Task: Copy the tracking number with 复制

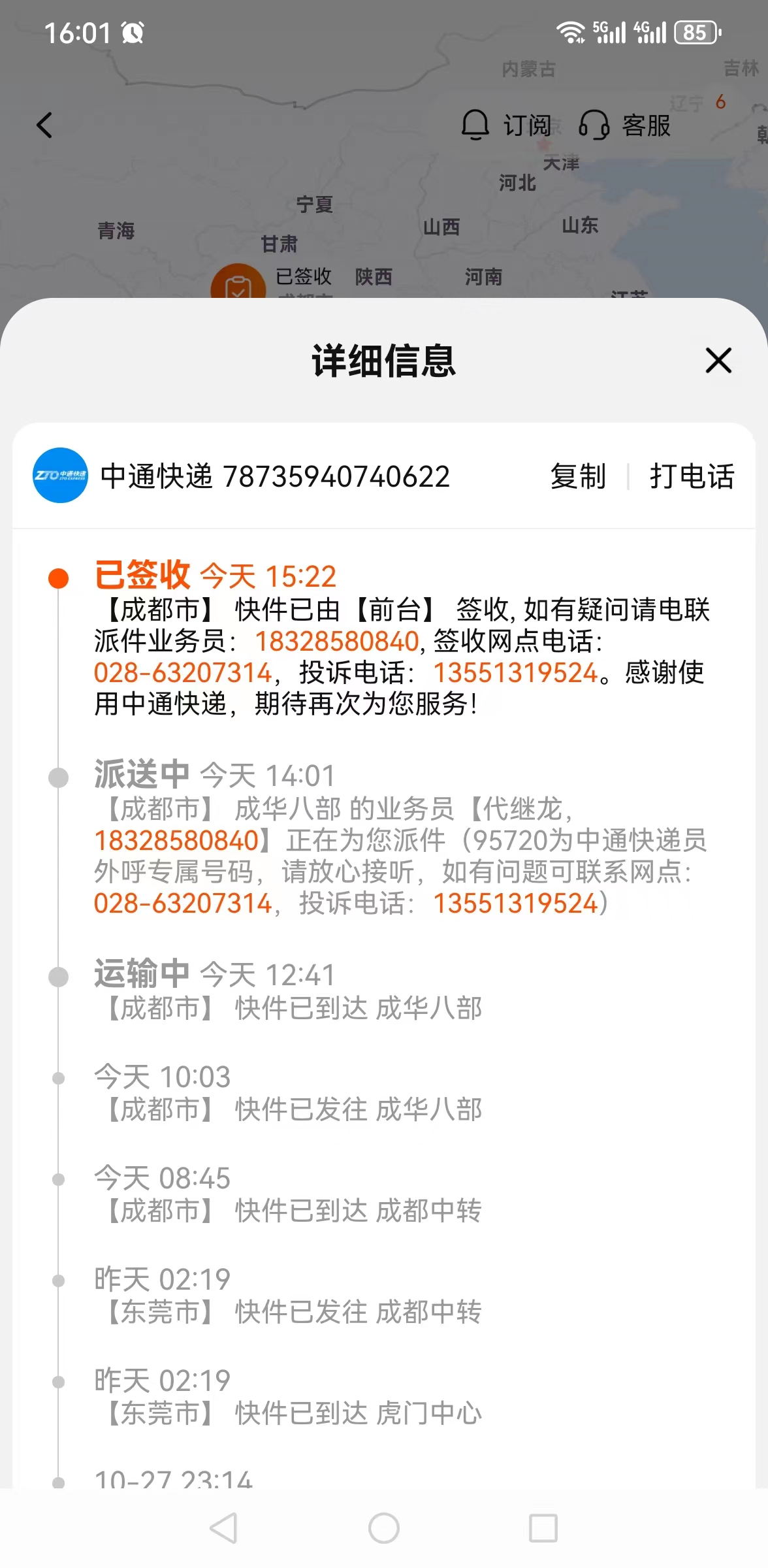Action: [578, 476]
